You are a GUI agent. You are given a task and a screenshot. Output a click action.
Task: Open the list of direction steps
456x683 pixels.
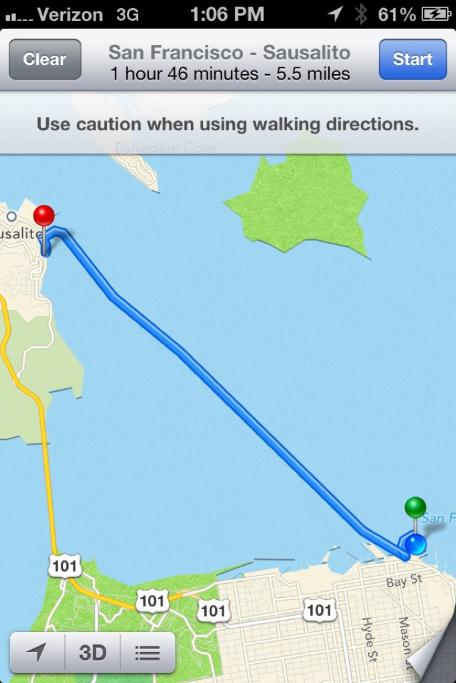(x=148, y=653)
